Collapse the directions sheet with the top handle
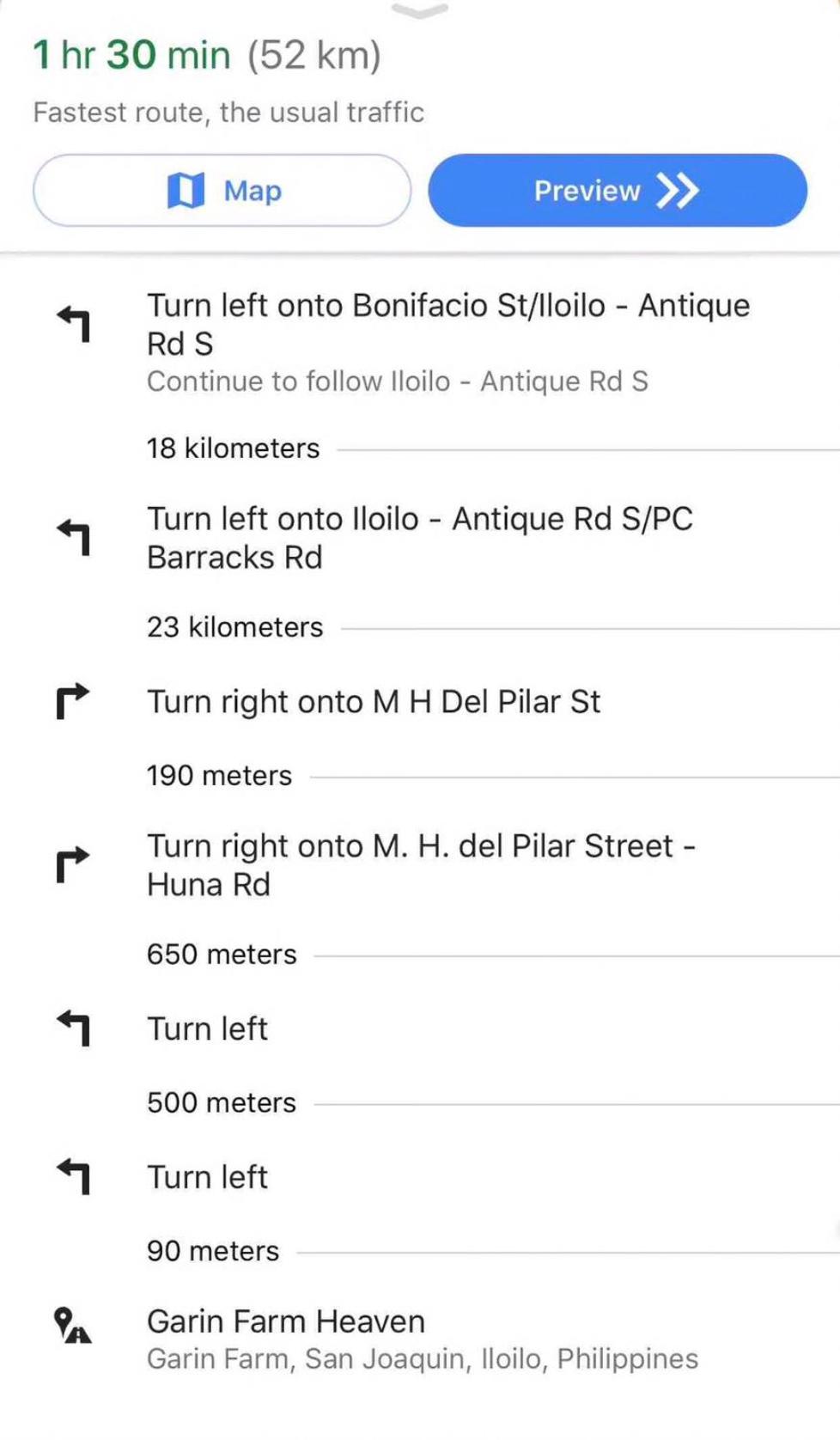Image resolution: width=840 pixels, height=1440 pixels. coord(419,10)
